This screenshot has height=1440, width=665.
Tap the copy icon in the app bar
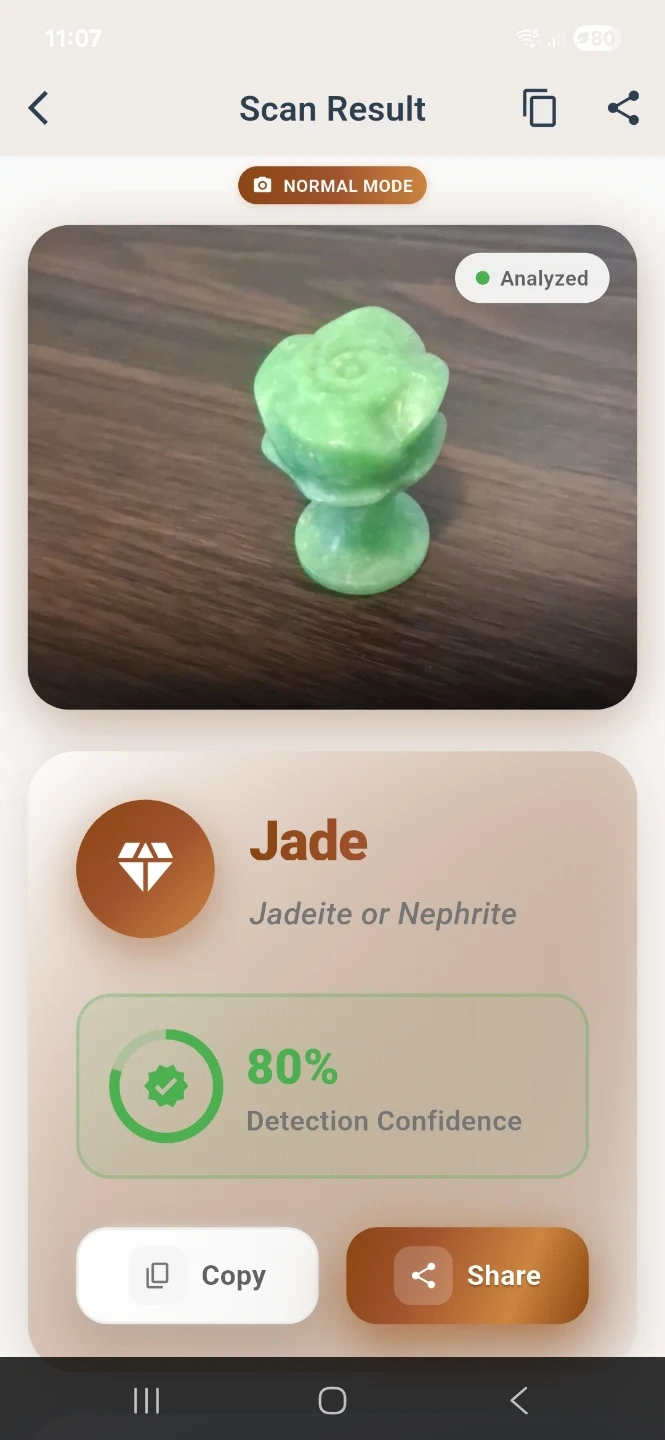[x=539, y=108]
